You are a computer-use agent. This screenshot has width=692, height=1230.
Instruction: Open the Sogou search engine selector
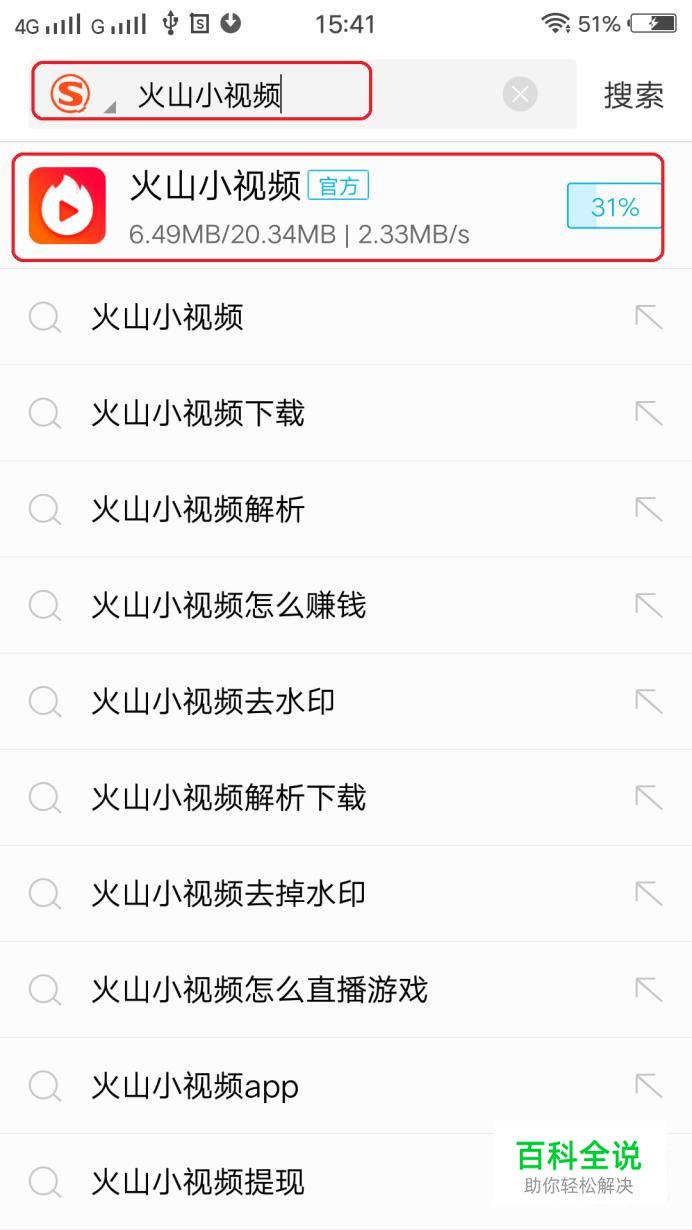pos(74,95)
